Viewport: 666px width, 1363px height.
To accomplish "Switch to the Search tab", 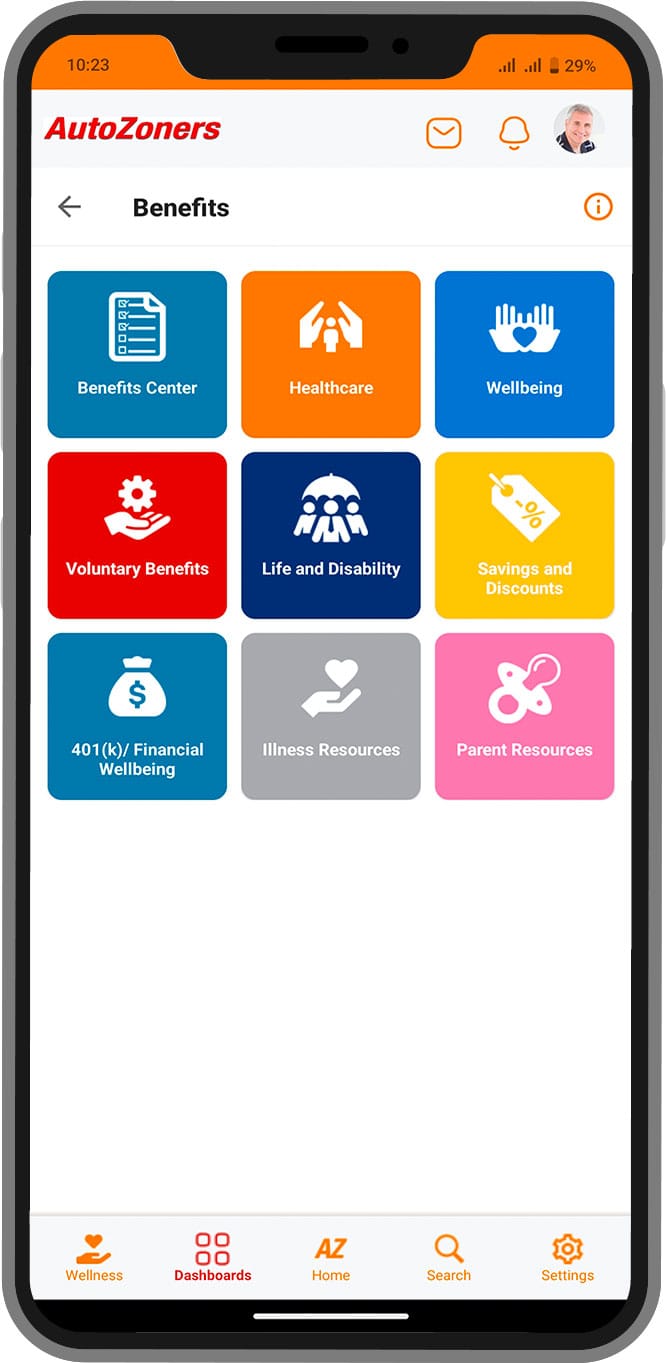I will (x=448, y=1257).
